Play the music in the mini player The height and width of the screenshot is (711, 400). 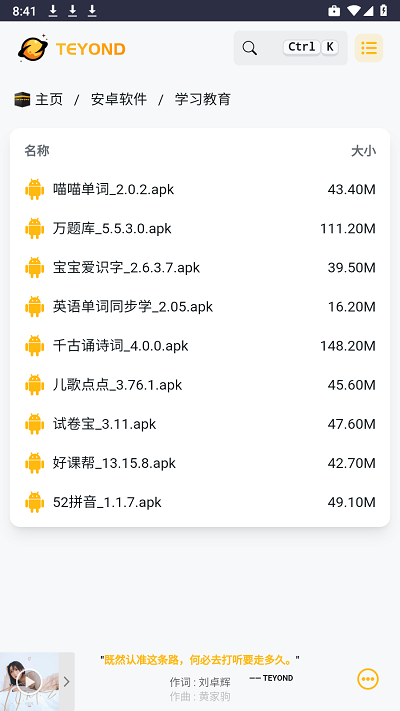(29, 681)
